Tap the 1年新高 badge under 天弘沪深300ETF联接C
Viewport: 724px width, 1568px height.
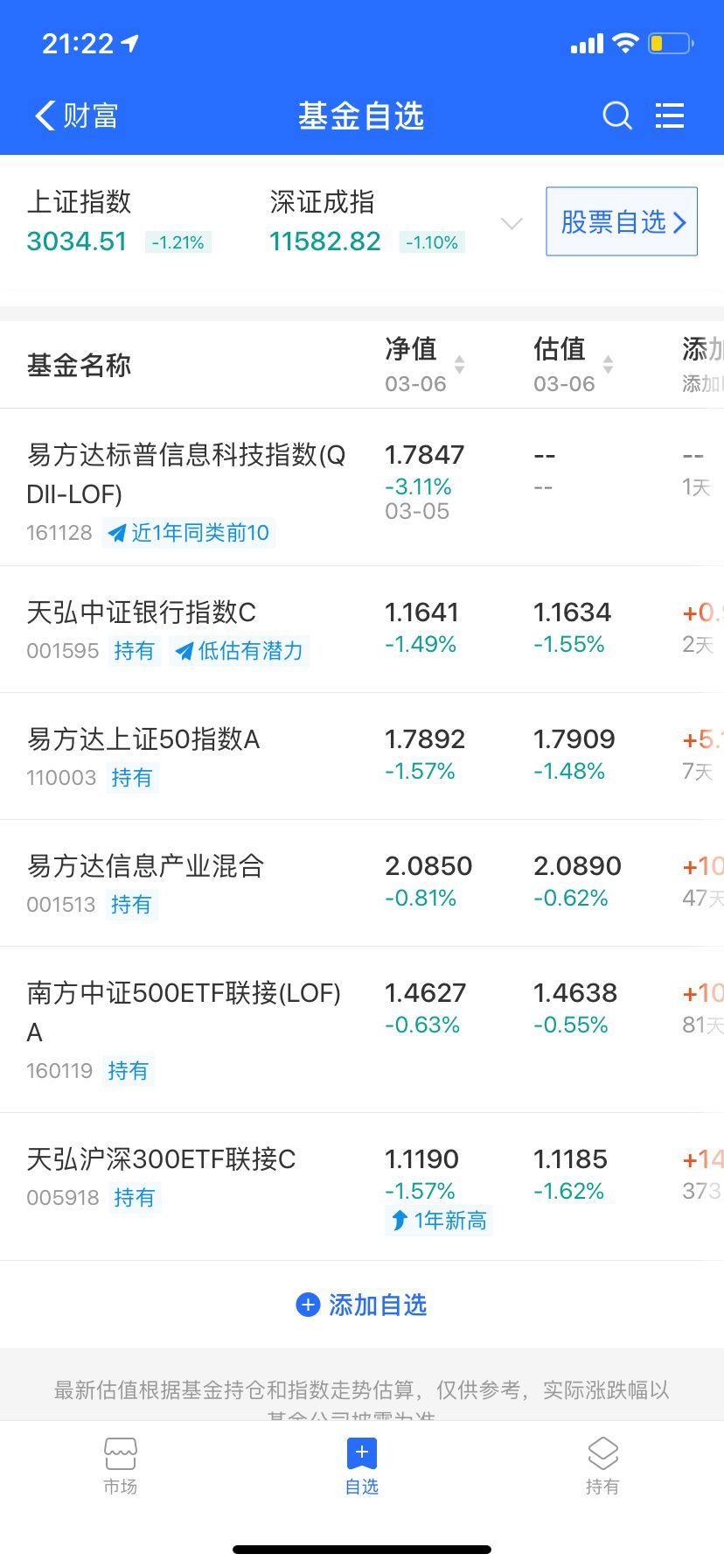coord(437,1220)
